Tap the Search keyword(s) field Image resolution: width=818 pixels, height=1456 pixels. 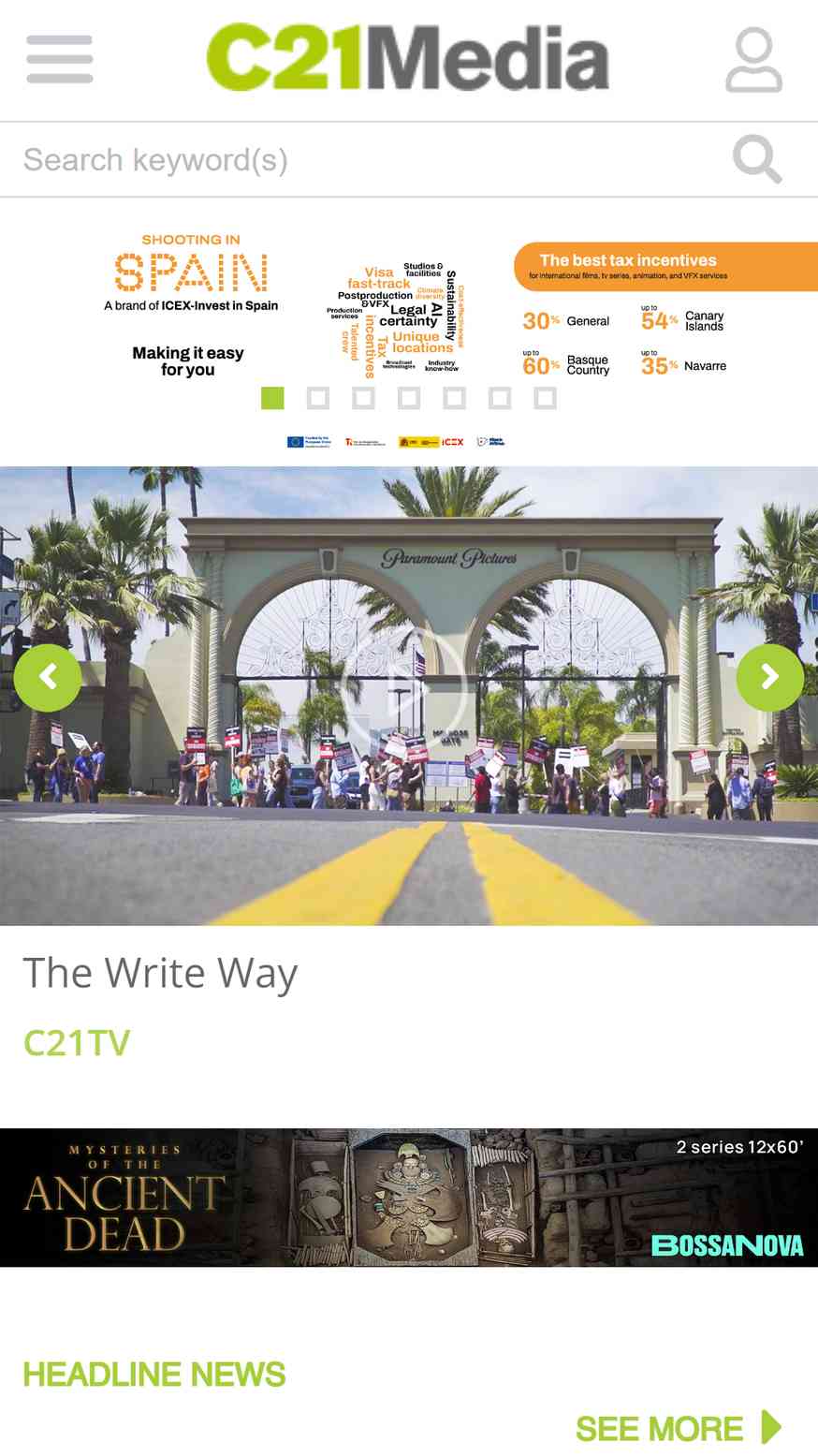click(365, 160)
